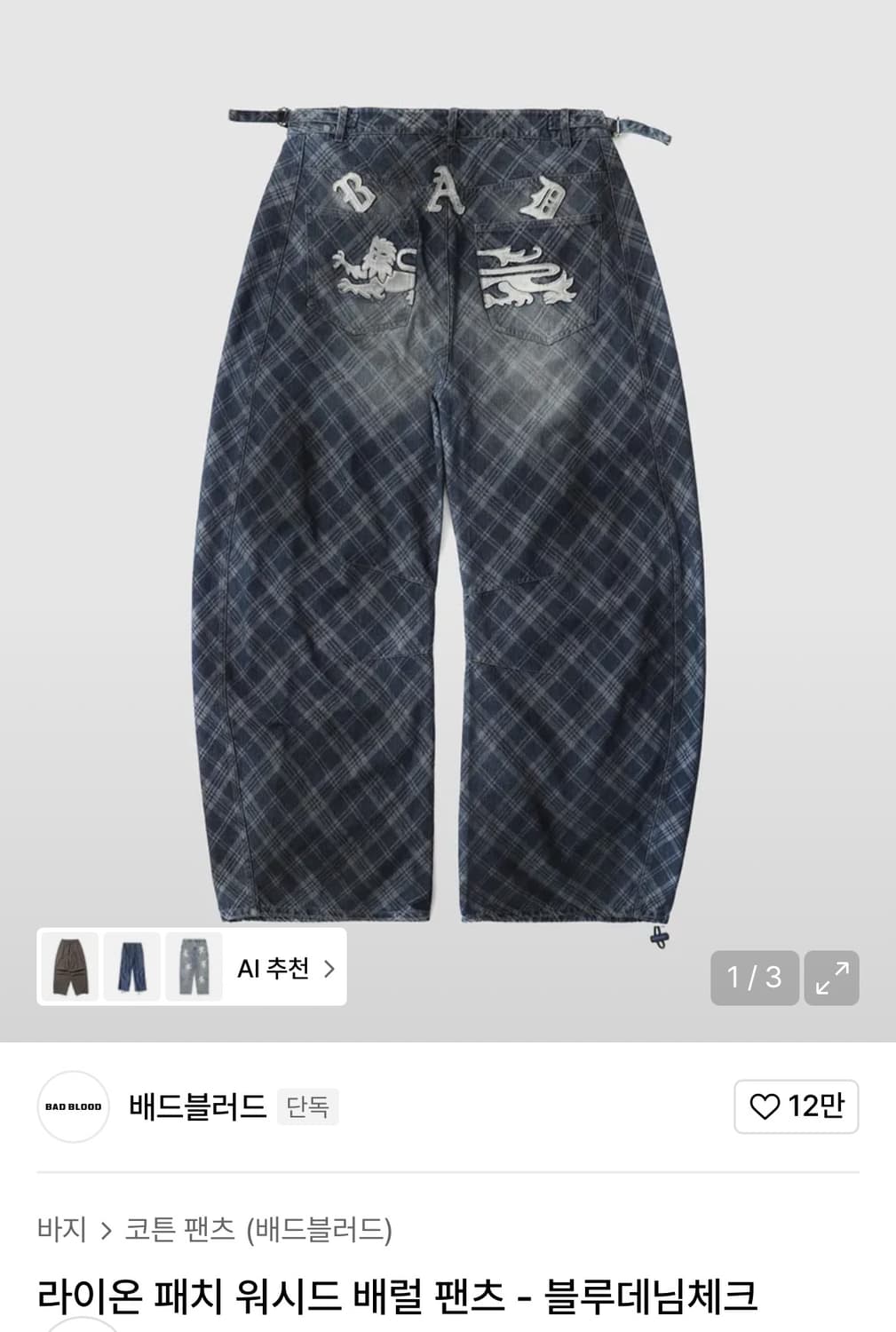
Task: Click the circular BAD BLOOD brand logo
Action: click(72, 1107)
